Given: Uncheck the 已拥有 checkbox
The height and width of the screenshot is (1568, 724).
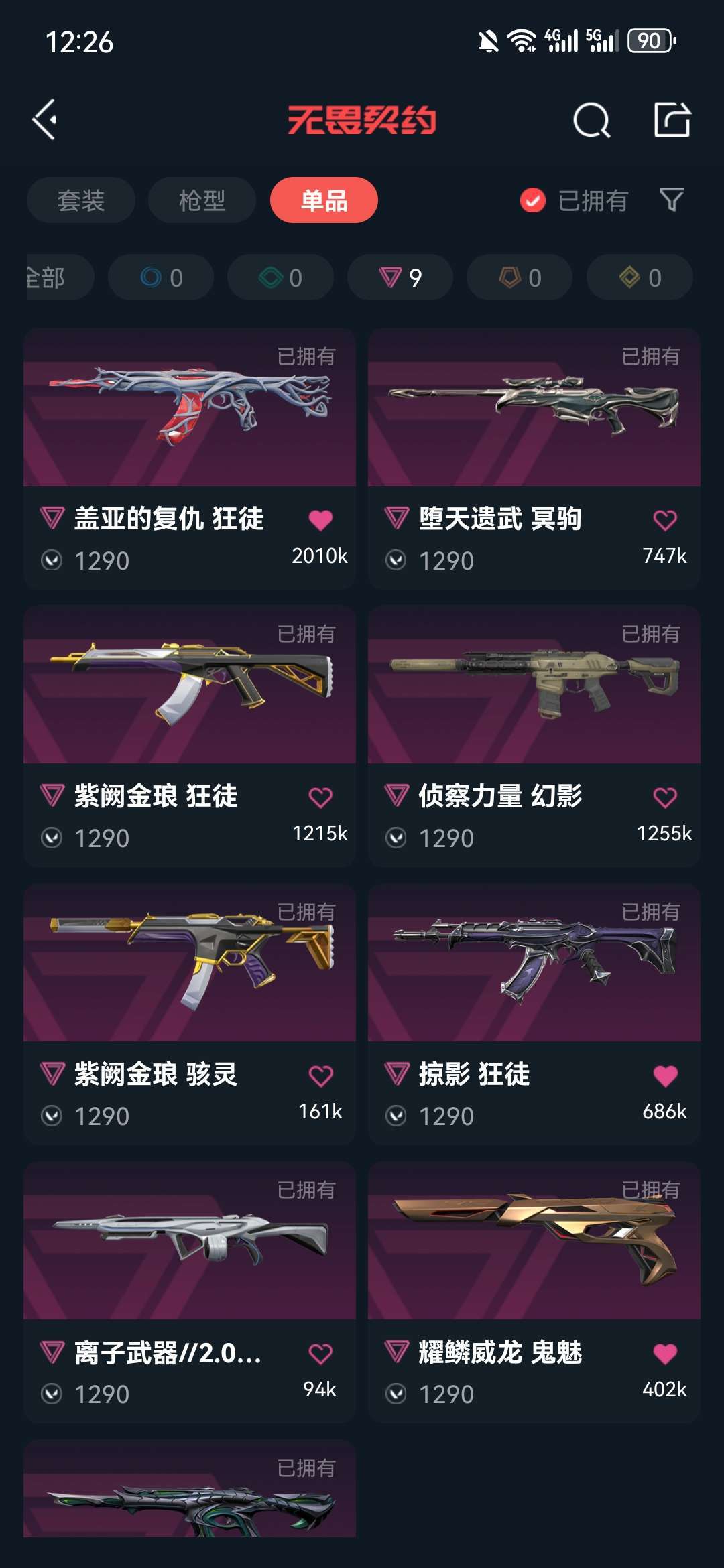Looking at the screenshot, I should tap(533, 200).
